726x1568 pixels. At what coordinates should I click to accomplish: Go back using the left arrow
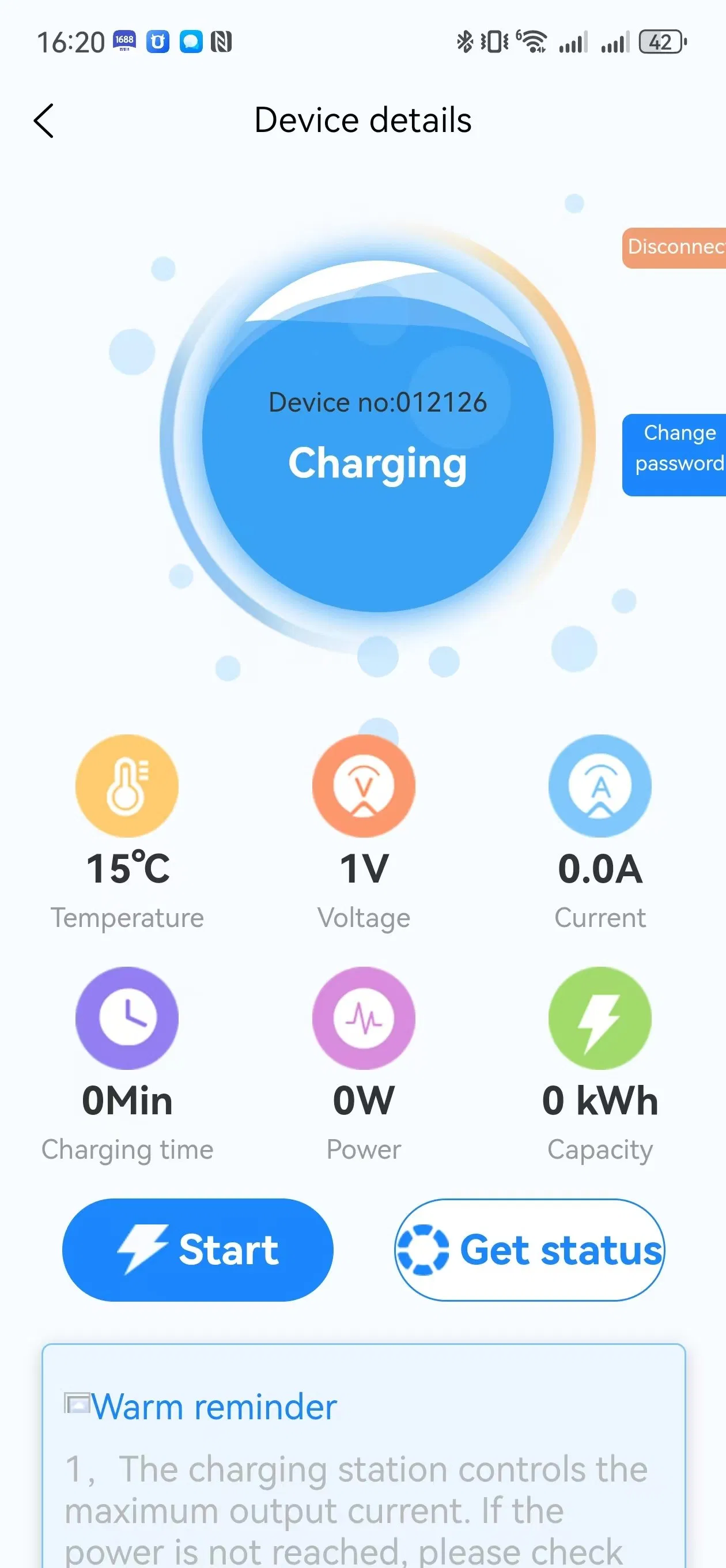43,120
